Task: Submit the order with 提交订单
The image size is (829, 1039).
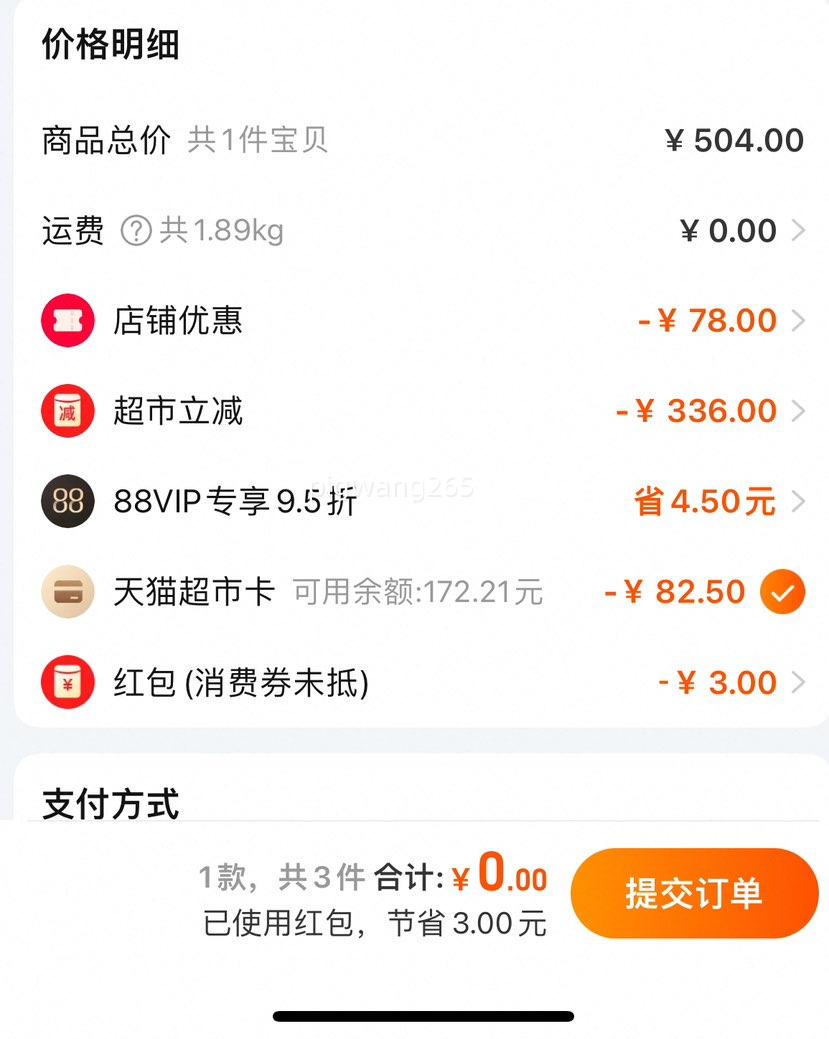Action: 694,893
